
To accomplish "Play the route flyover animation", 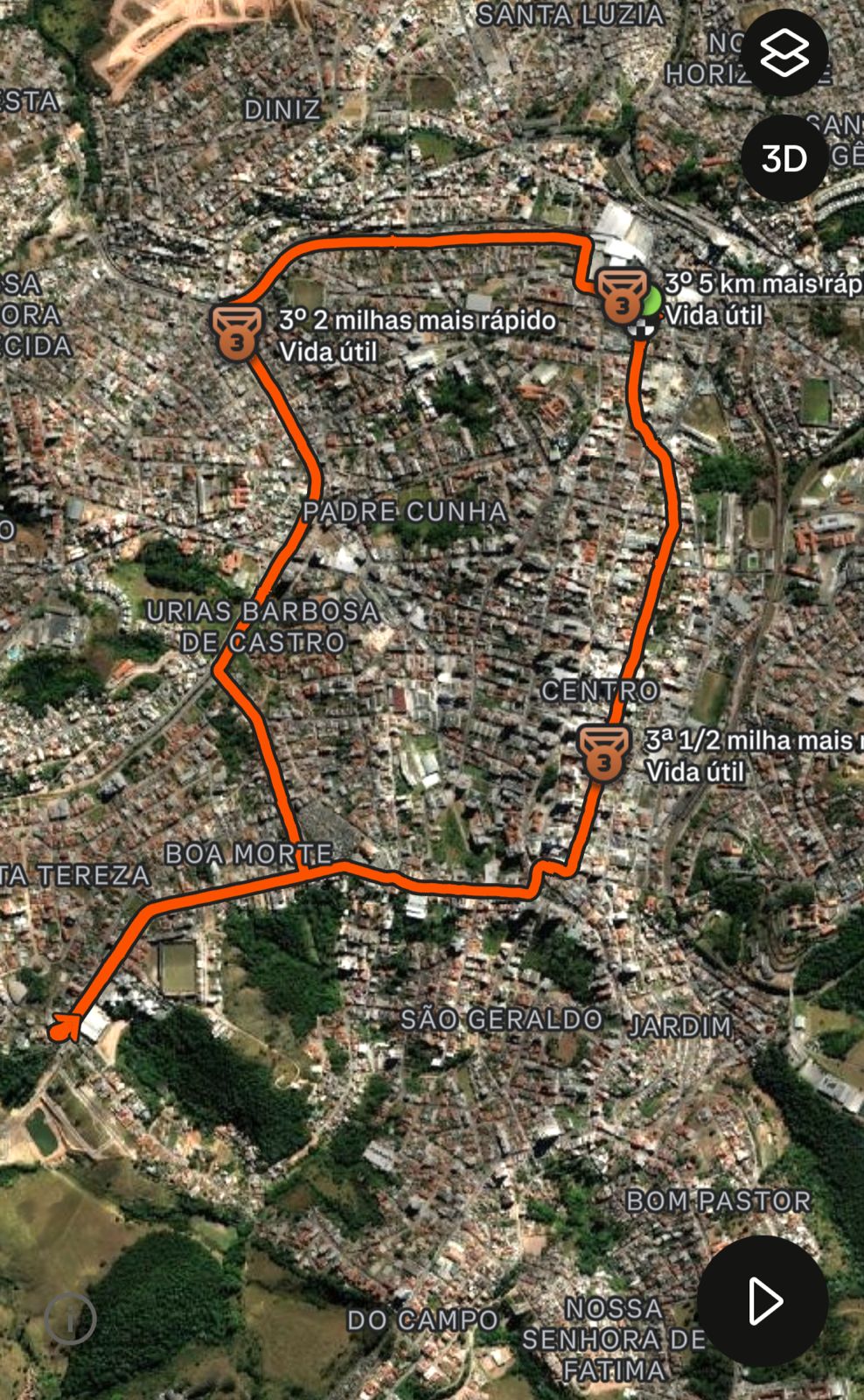I will (763, 1301).
